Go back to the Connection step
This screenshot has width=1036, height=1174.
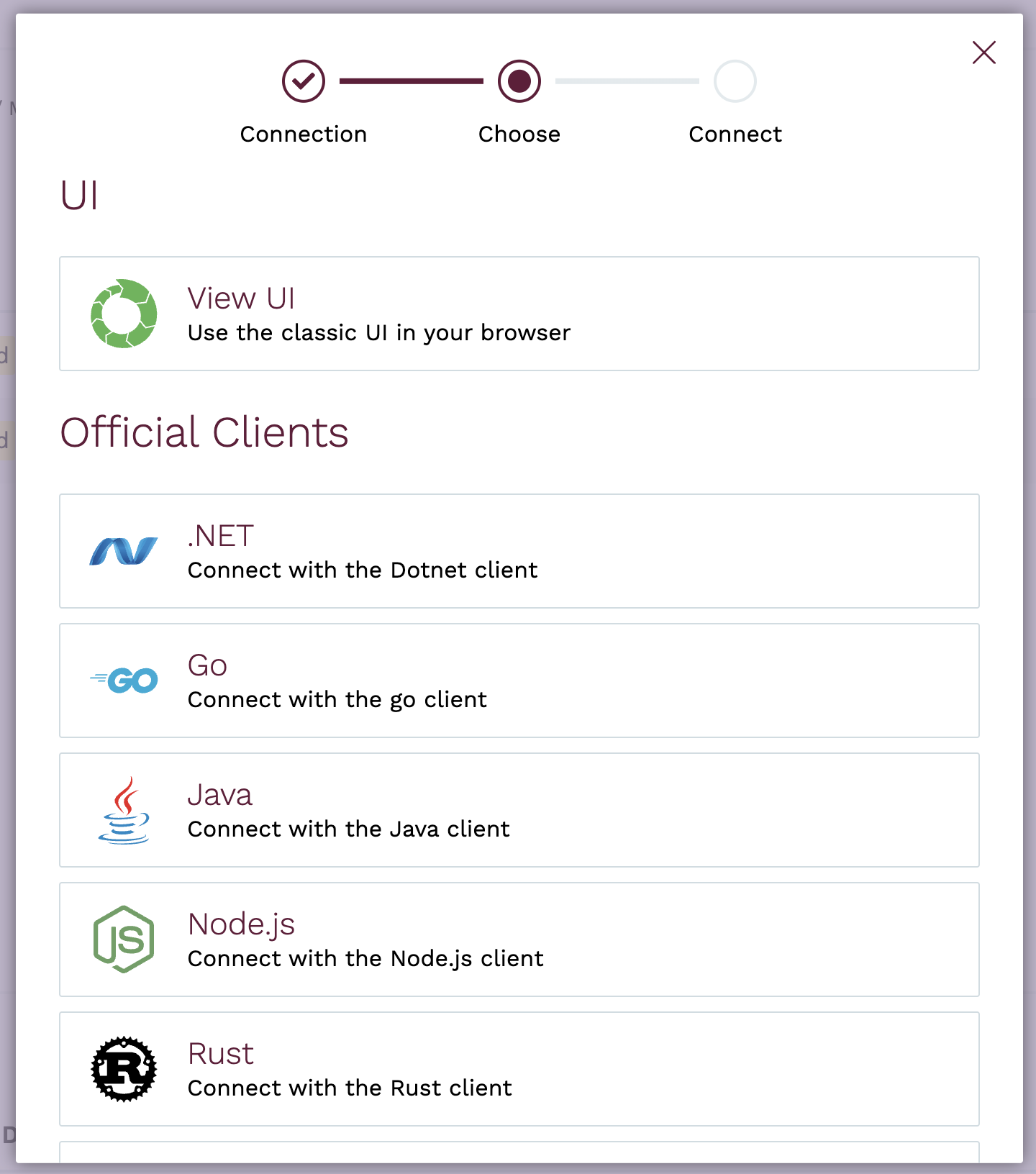tap(303, 81)
